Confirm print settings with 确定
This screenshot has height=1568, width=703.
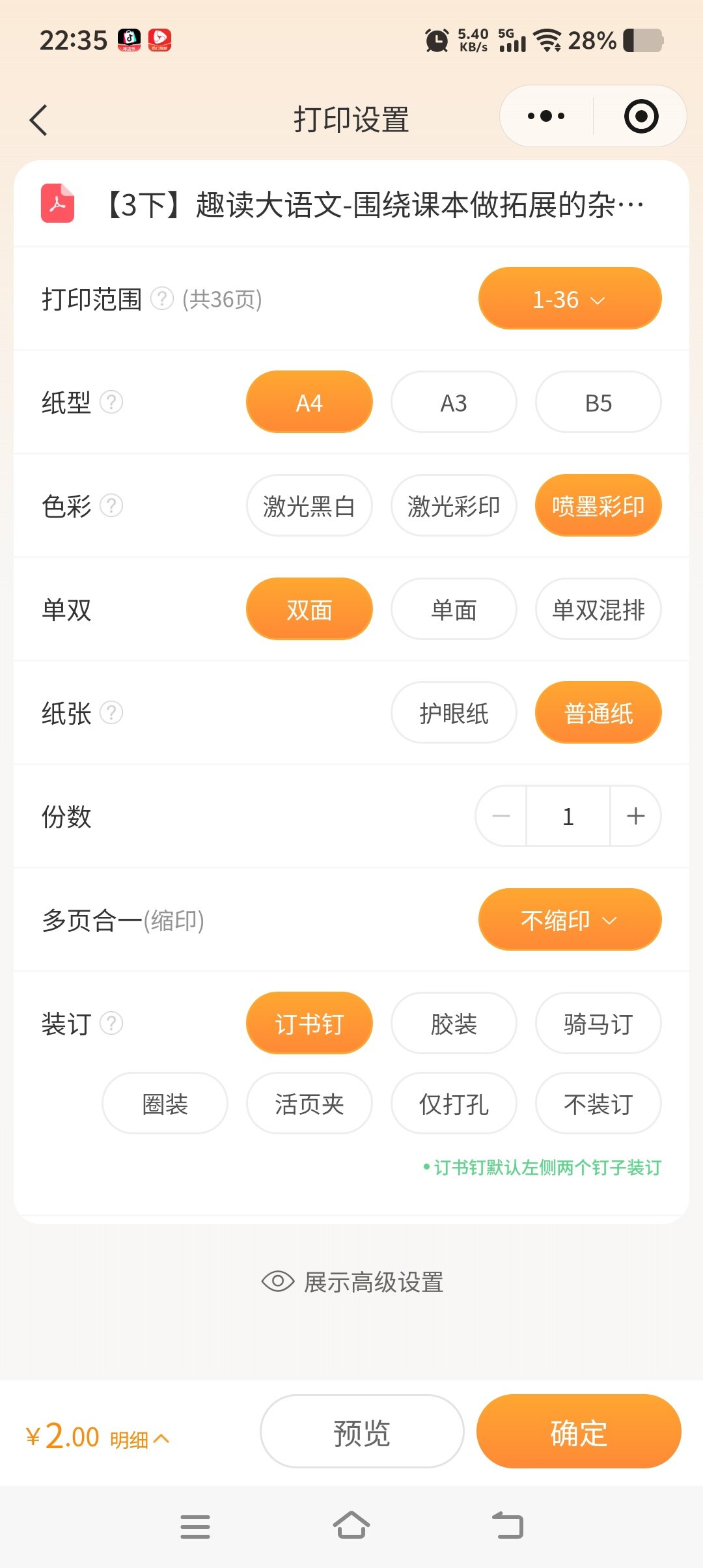pos(579,1432)
